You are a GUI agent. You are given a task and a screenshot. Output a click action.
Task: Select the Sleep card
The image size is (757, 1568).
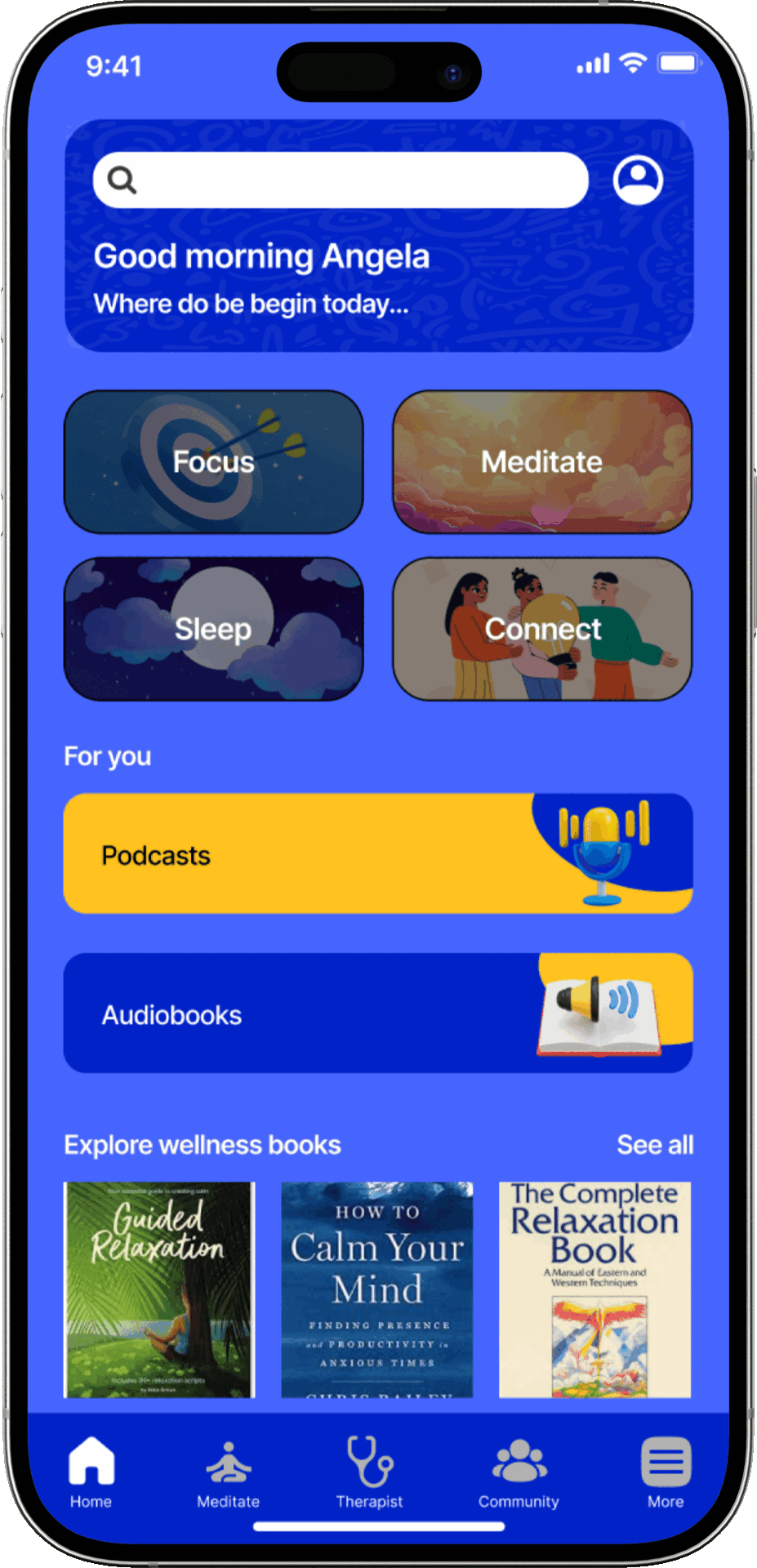(214, 629)
